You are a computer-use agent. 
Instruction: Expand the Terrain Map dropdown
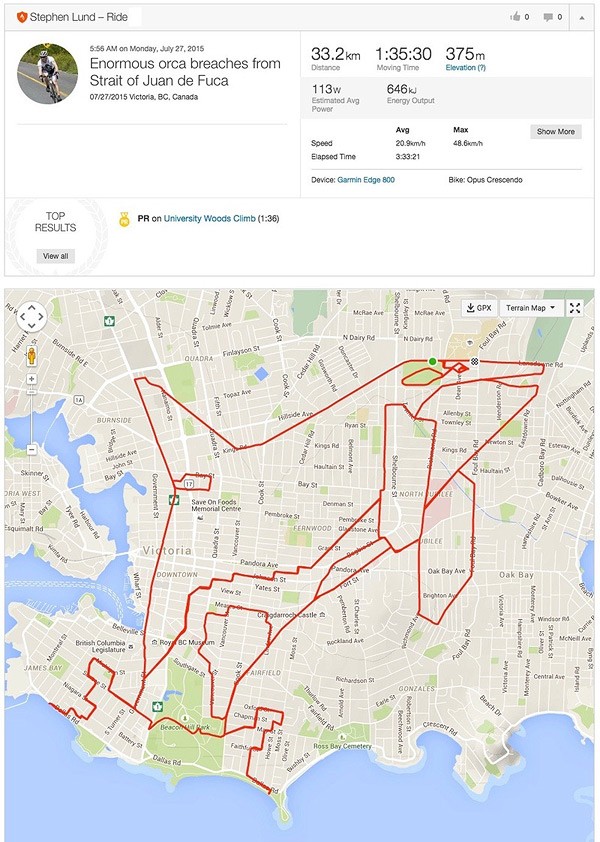(x=532, y=308)
